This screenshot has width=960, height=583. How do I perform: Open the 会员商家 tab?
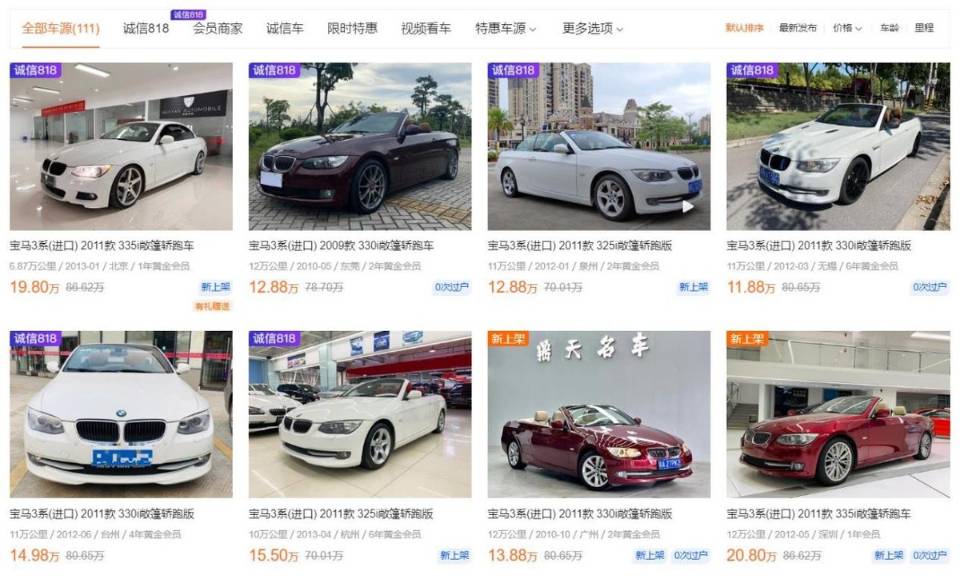tap(217, 28)
